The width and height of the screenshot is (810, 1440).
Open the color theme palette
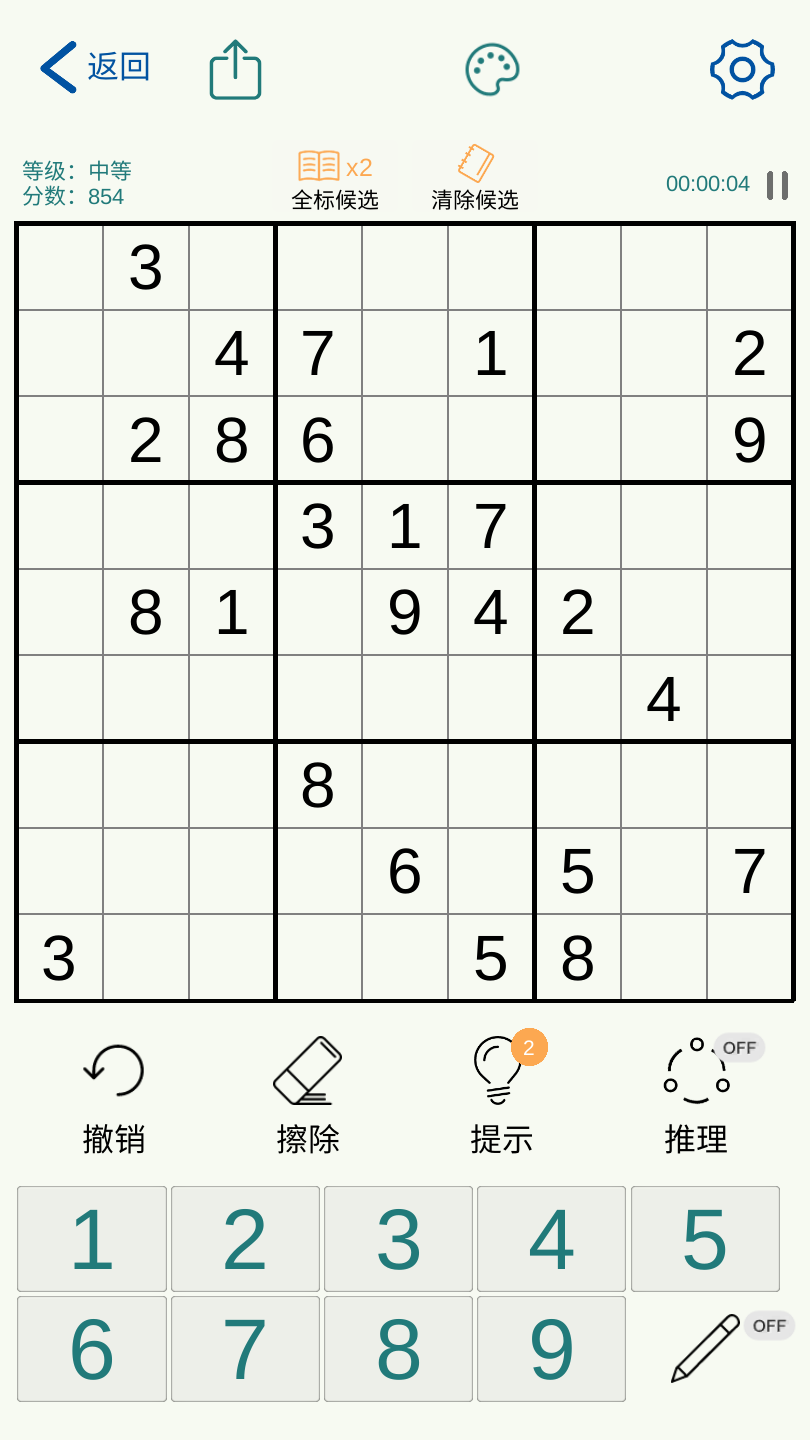point(492,70)
